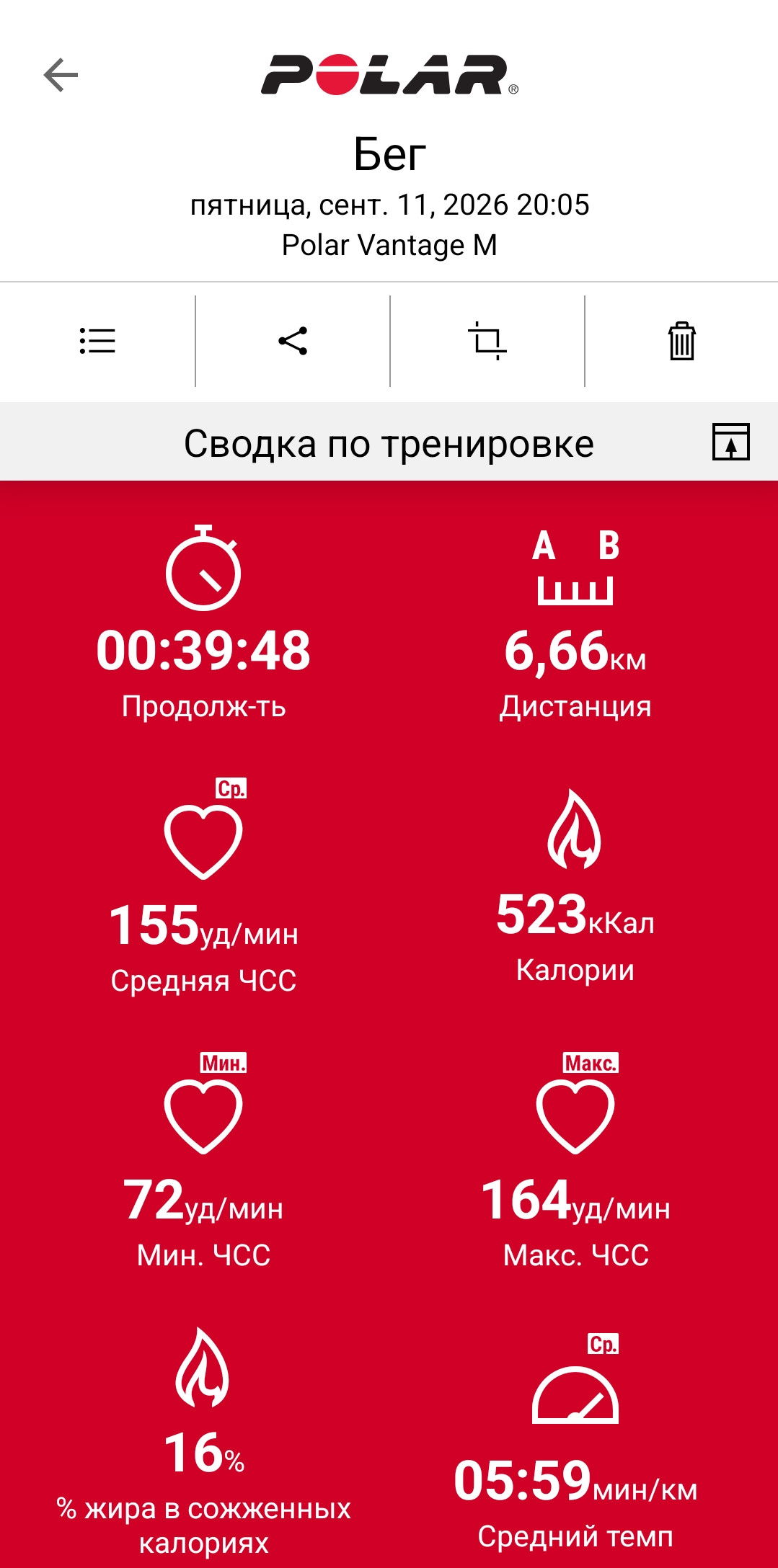Open the crop tool
778x1568 pixels.
487,341
